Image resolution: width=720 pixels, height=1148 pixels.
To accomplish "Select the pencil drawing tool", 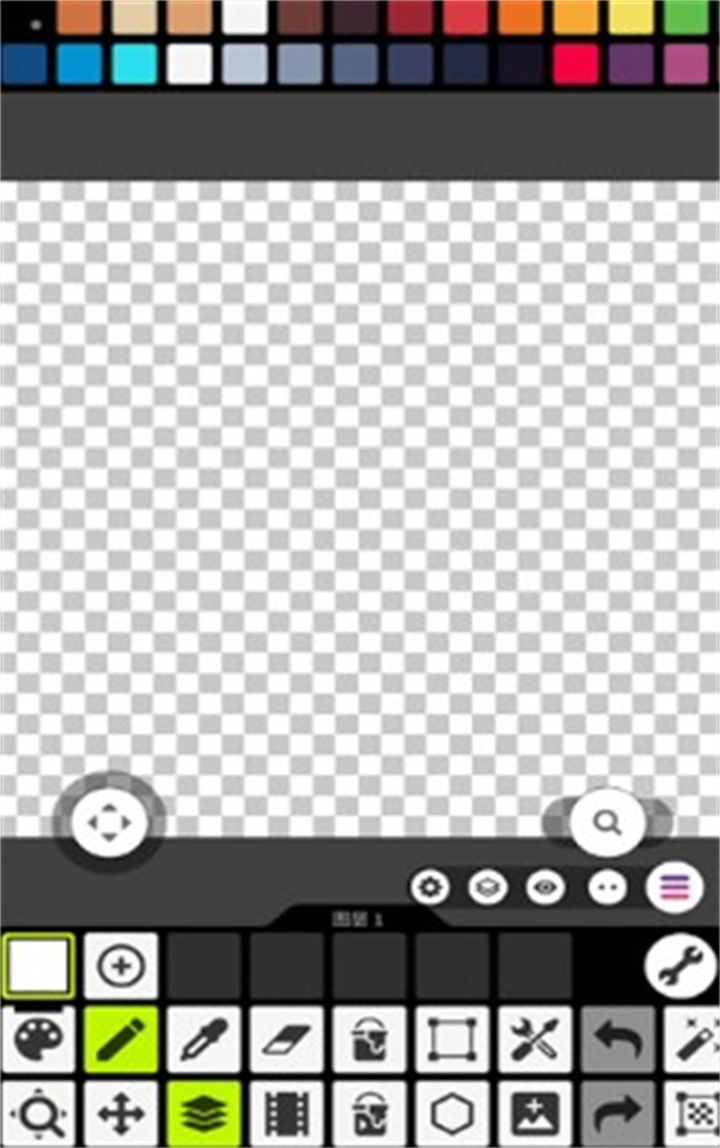I will click(120, 1041).
